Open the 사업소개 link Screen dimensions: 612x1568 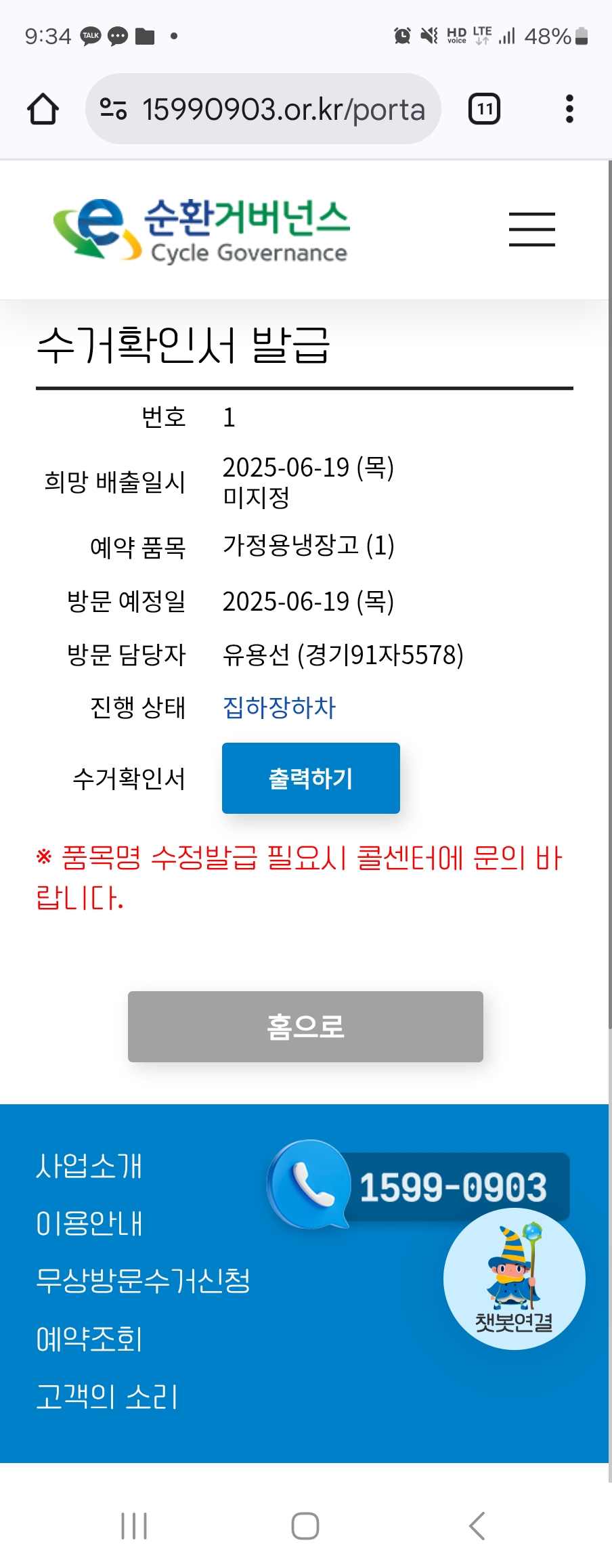point(89,1166)
